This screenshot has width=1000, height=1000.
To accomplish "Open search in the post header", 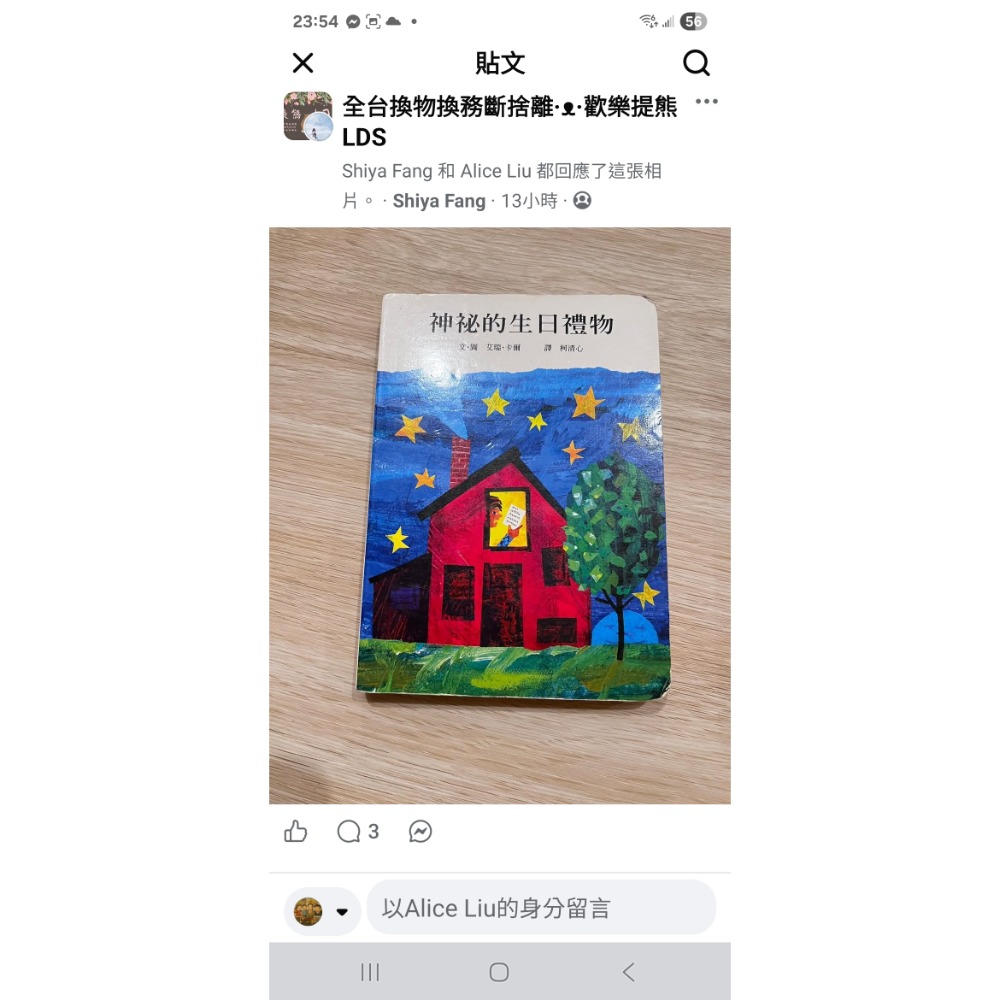I will click(x=696, y=63).
